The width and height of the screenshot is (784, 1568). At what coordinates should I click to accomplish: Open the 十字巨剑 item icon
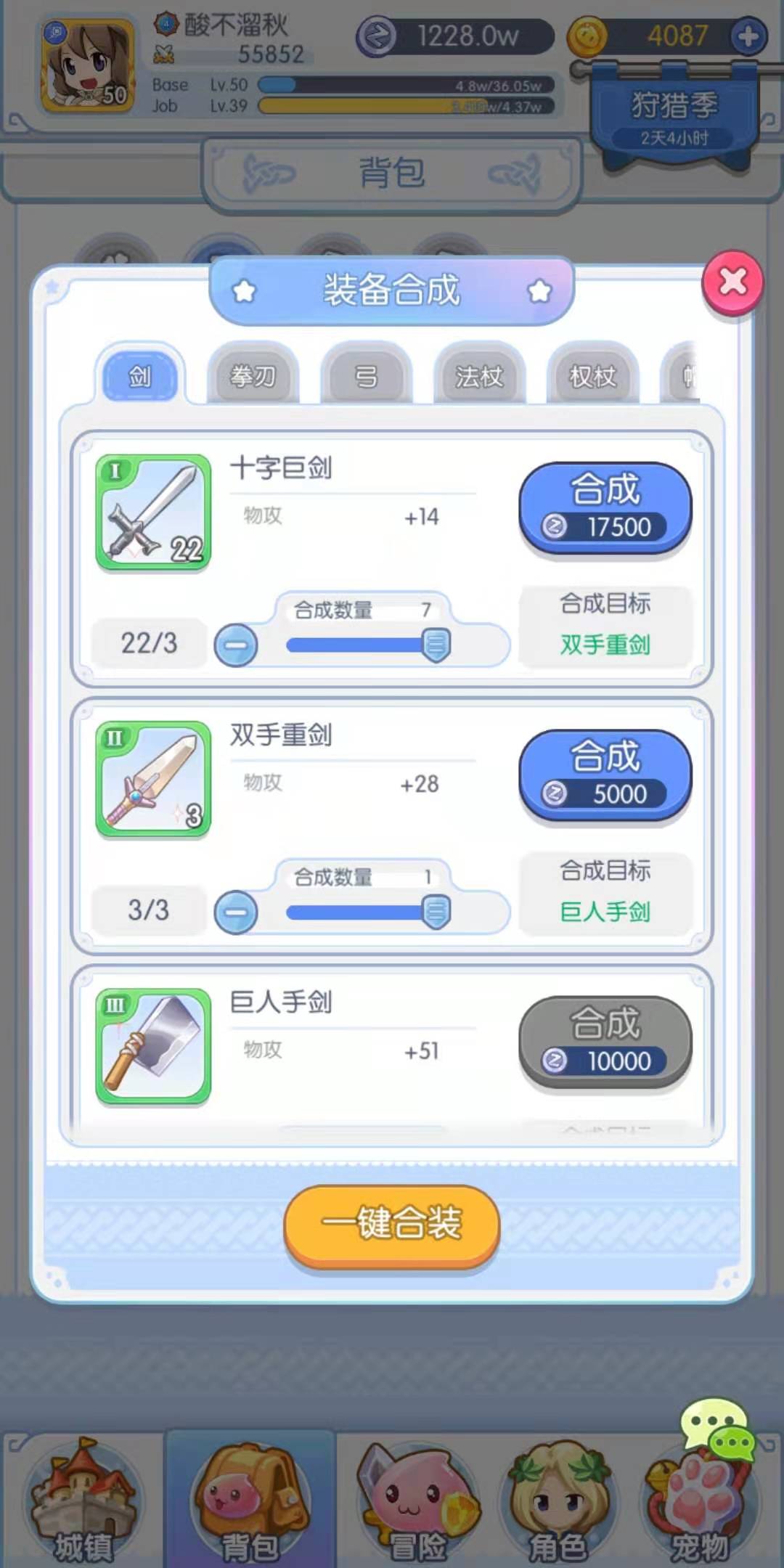click(153, 513)
